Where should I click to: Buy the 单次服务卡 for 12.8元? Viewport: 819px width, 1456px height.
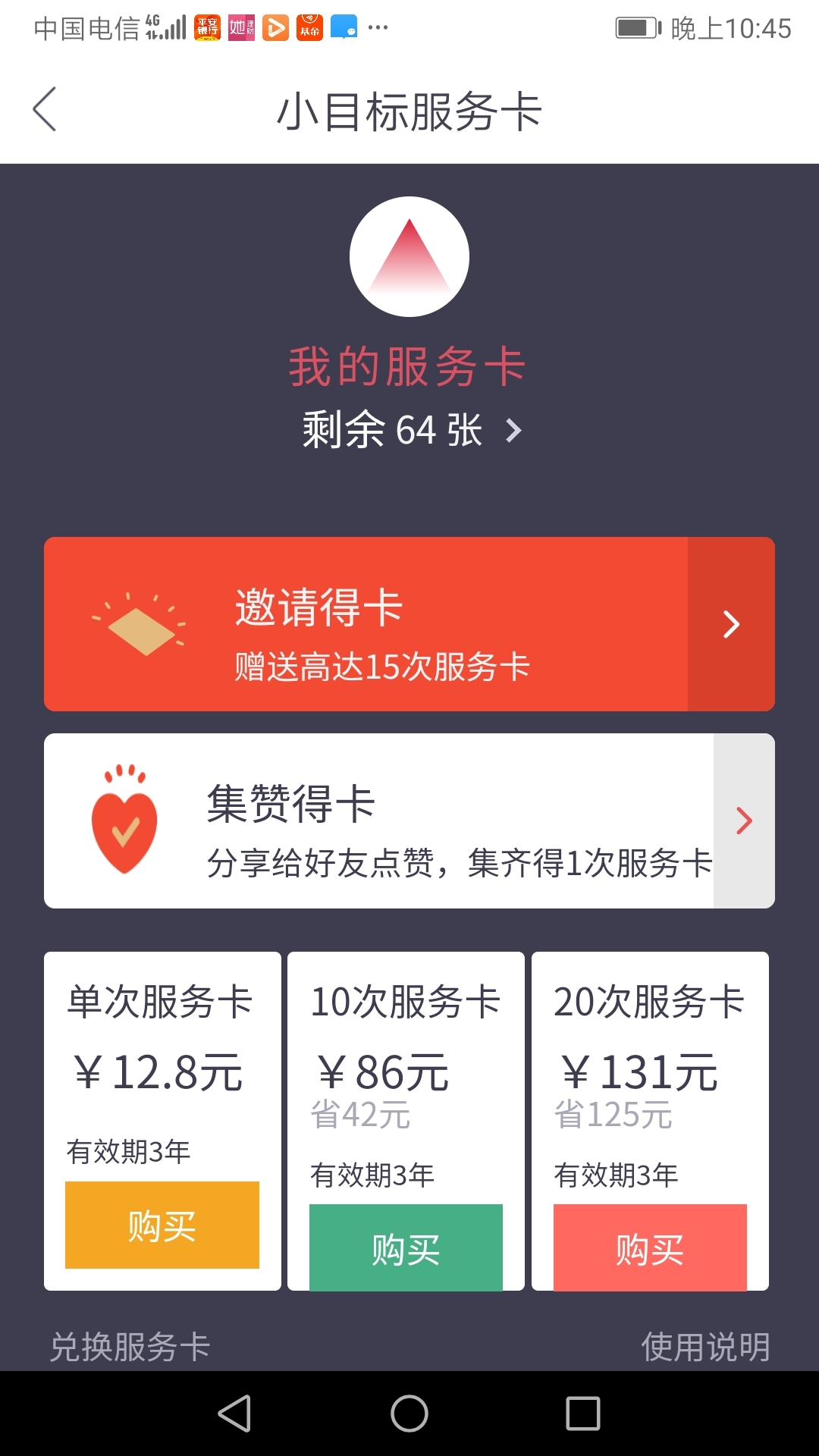coord(162,1225)
